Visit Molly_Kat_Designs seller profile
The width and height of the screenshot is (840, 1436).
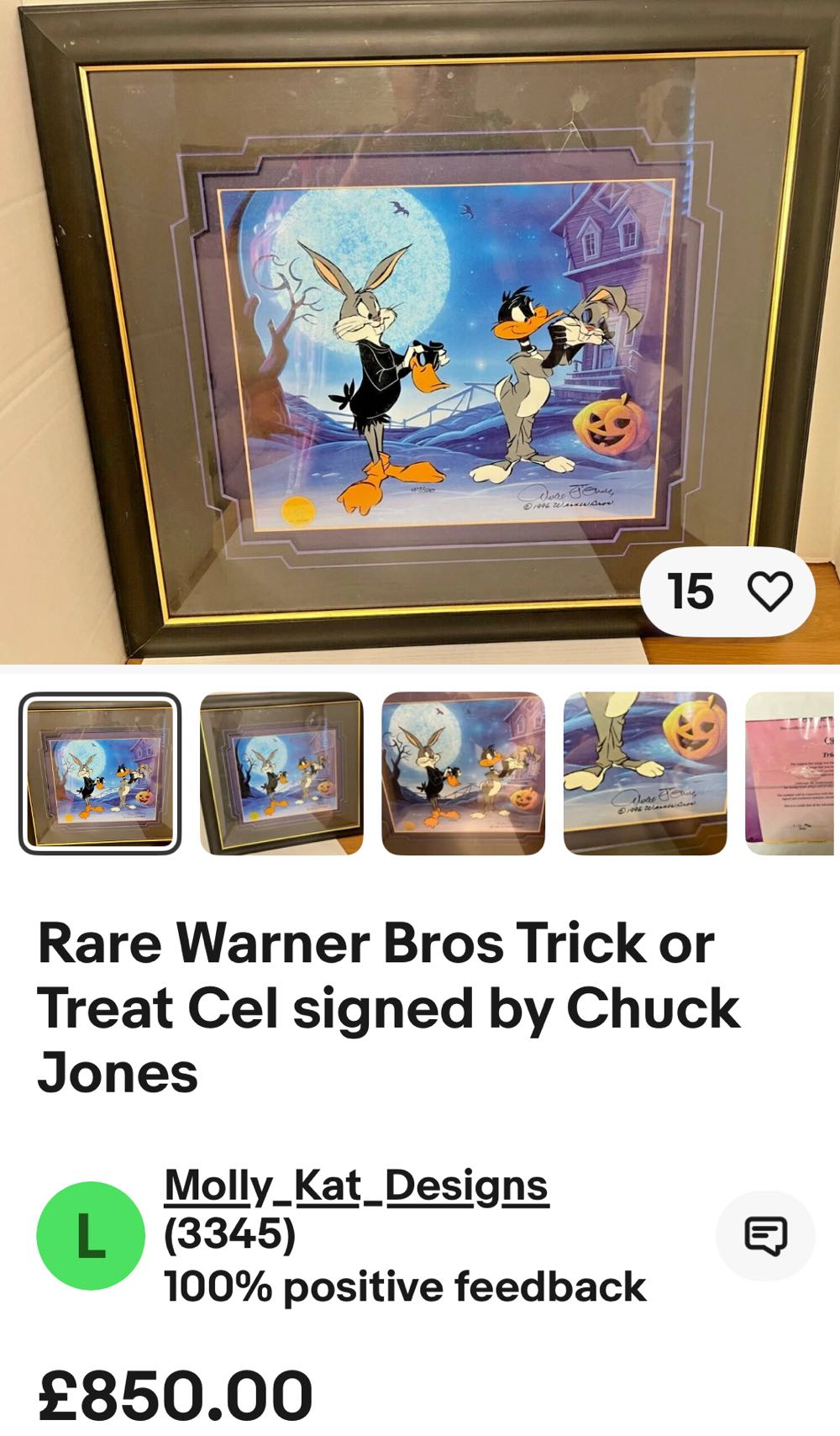pos(356,1186)
